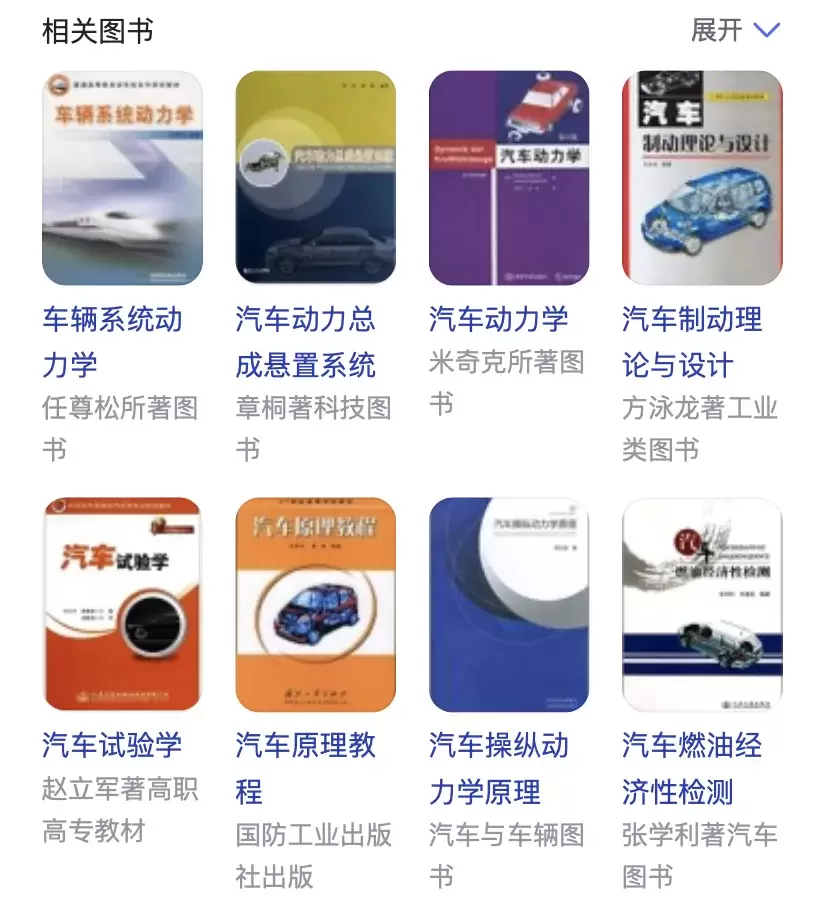Open the book 汽车动力总成悬置系统
This screenshot has height=900, width=838.
click(315, 178)
